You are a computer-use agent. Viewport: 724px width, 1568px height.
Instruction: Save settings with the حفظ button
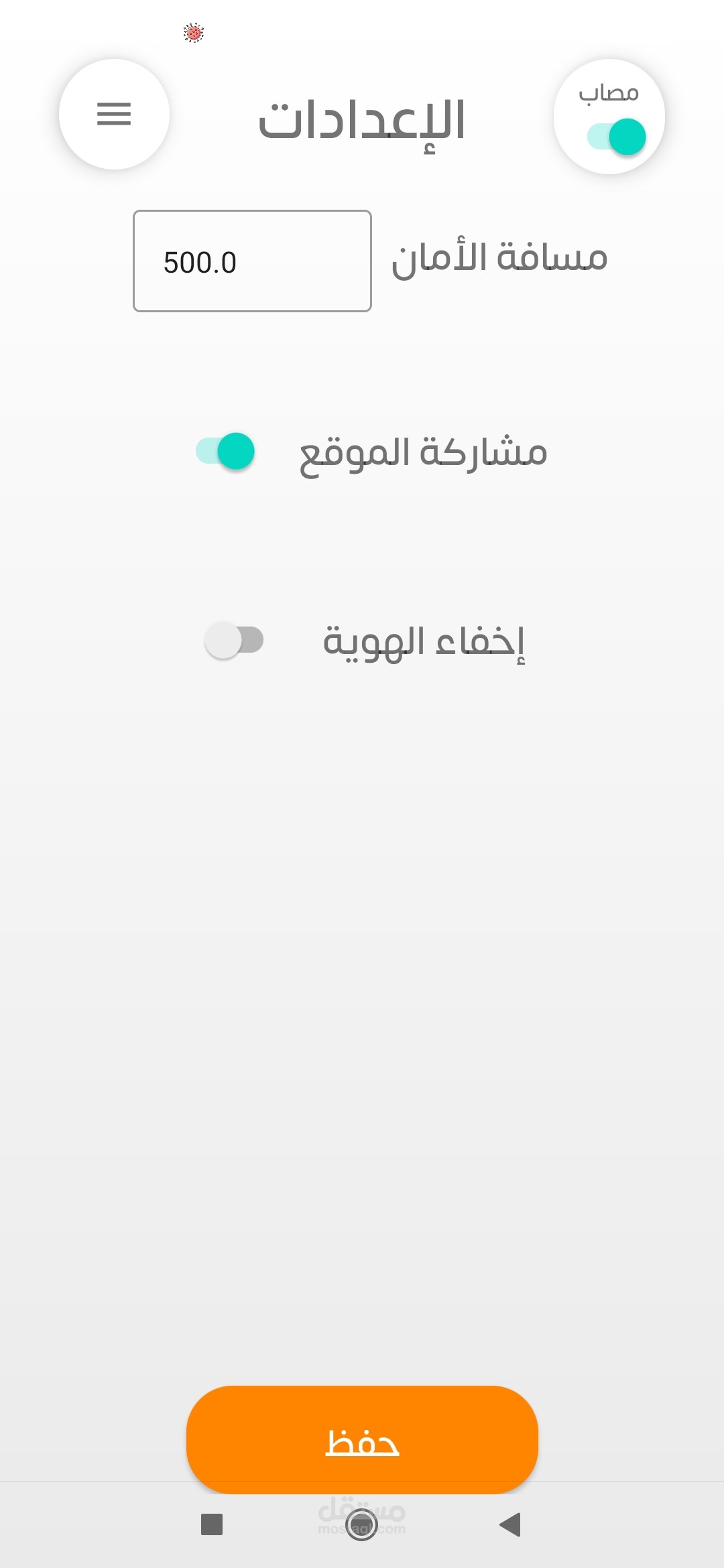[362, 1439]
